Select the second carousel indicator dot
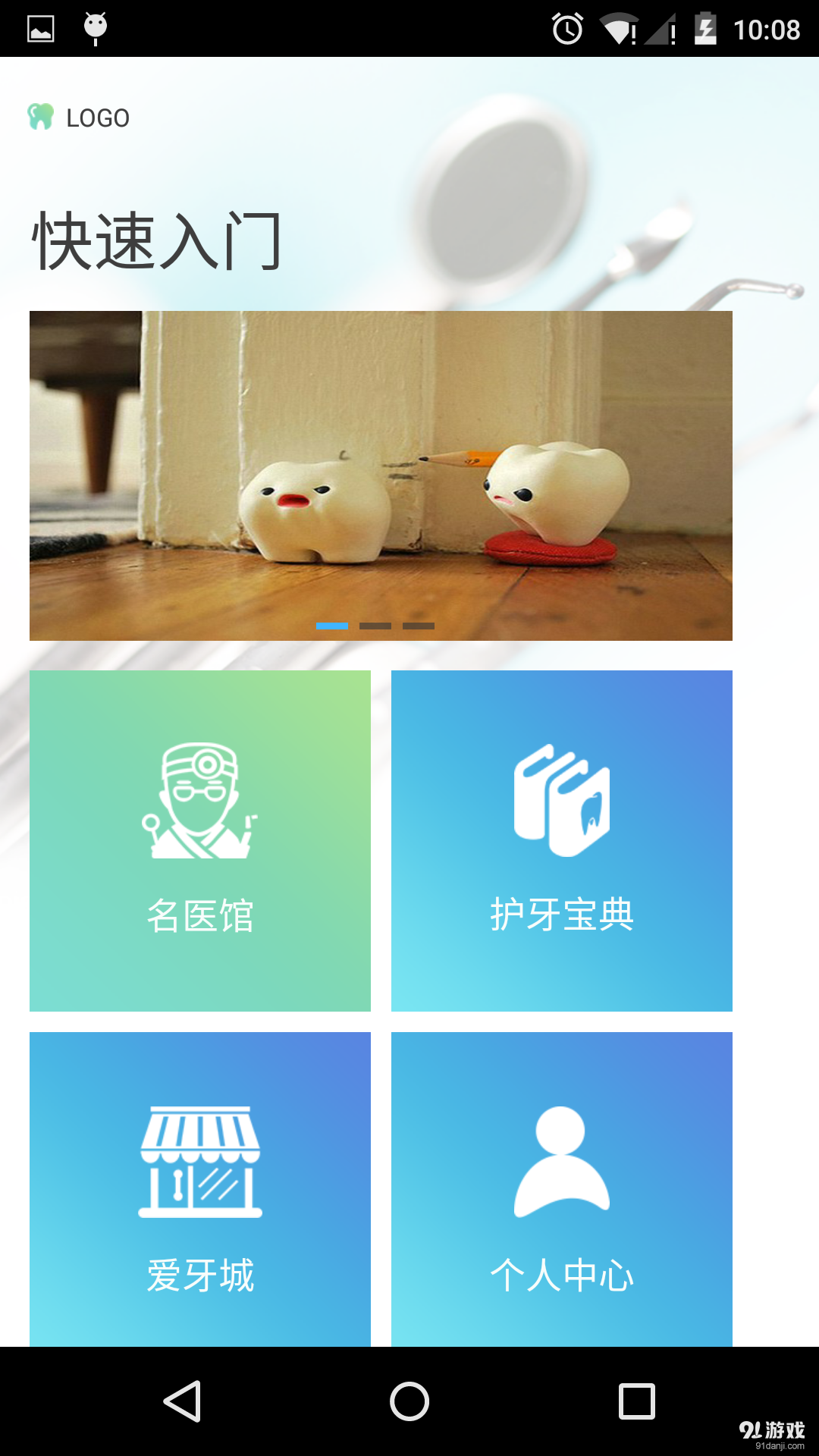The image size is (819, 1456). [375, 626]
